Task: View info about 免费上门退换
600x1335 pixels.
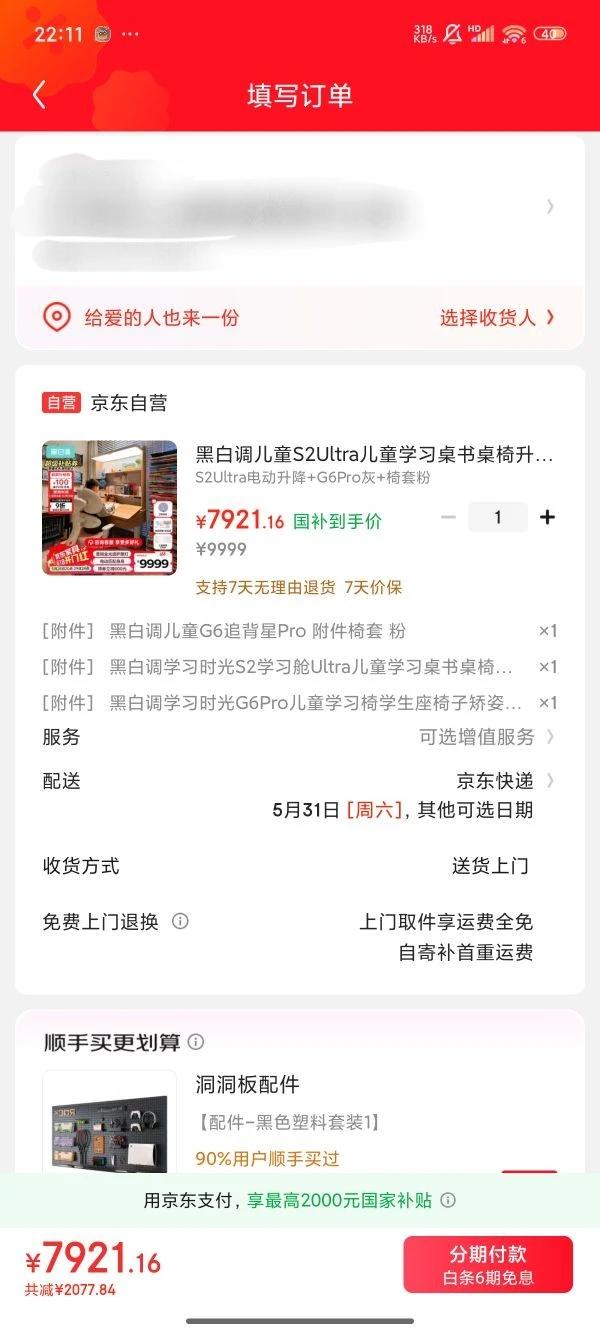Action: (180, 922)
